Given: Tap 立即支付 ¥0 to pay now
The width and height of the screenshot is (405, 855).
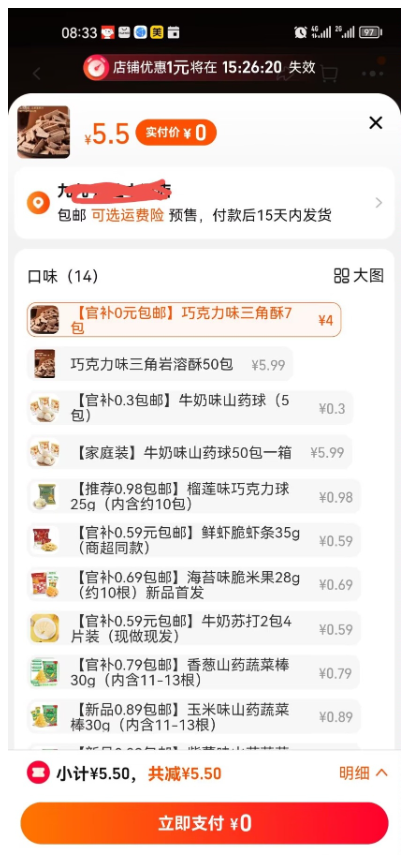Looking at the screenshot, I should click(204, 823).
